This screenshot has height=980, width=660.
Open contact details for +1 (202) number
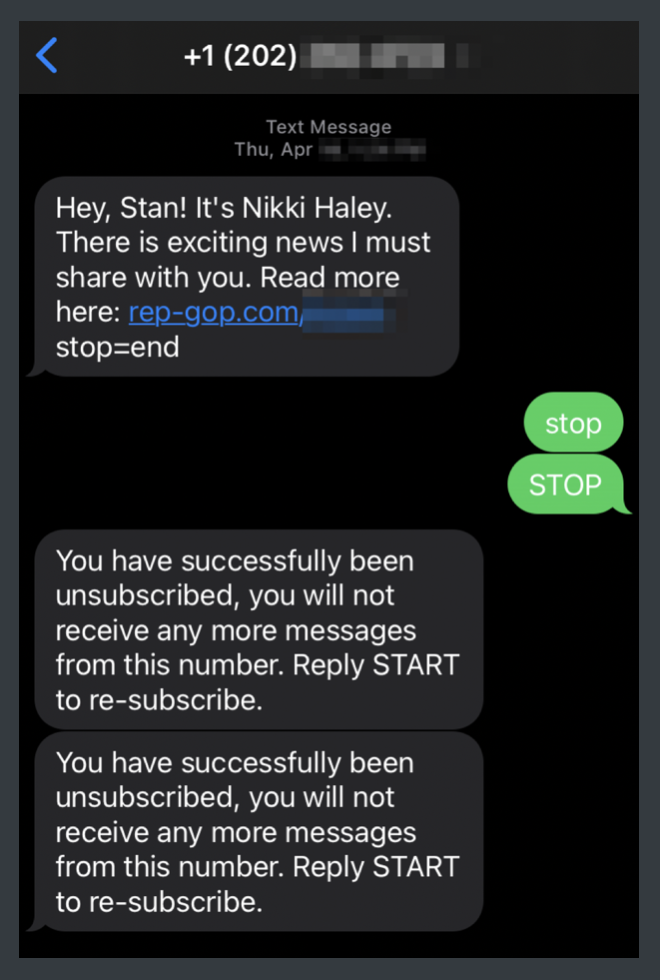point(330,57)
